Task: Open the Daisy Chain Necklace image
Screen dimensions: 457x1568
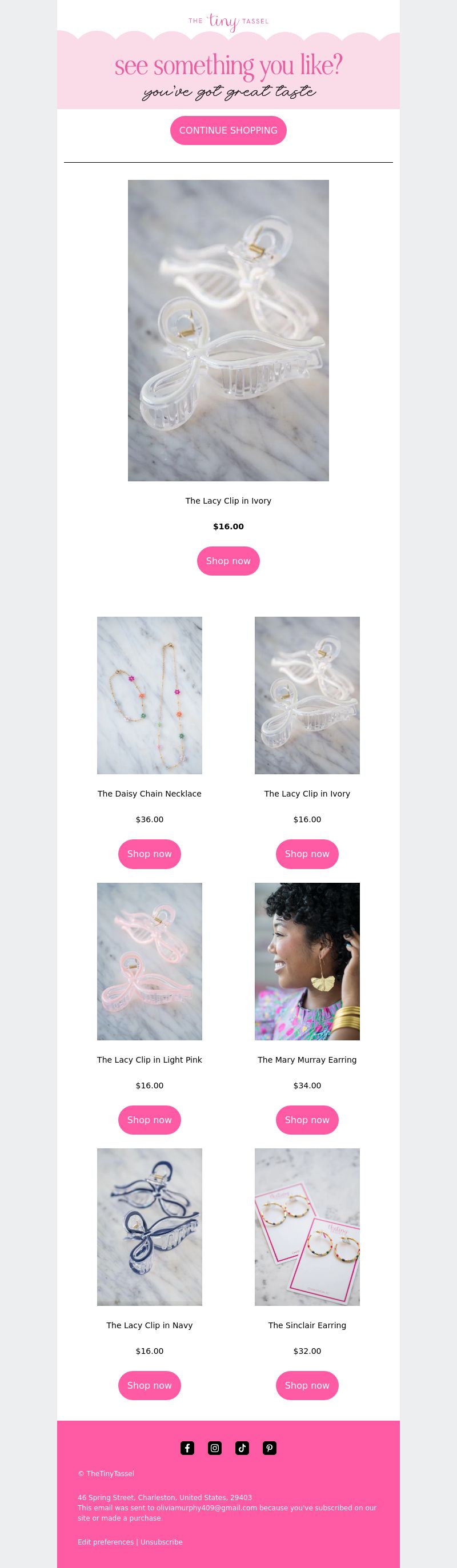Action: point(149,695)
